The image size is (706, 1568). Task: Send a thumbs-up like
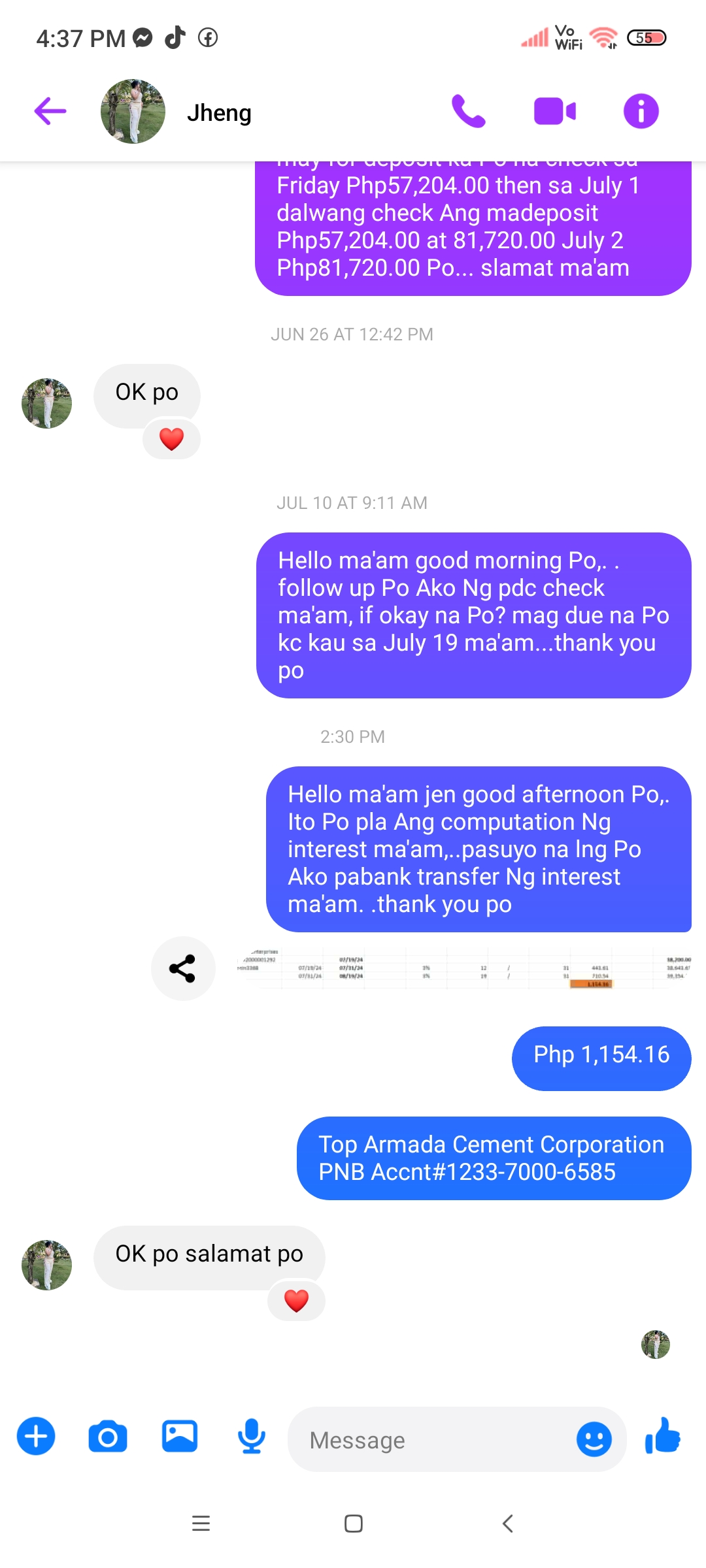coord(663,1436)
